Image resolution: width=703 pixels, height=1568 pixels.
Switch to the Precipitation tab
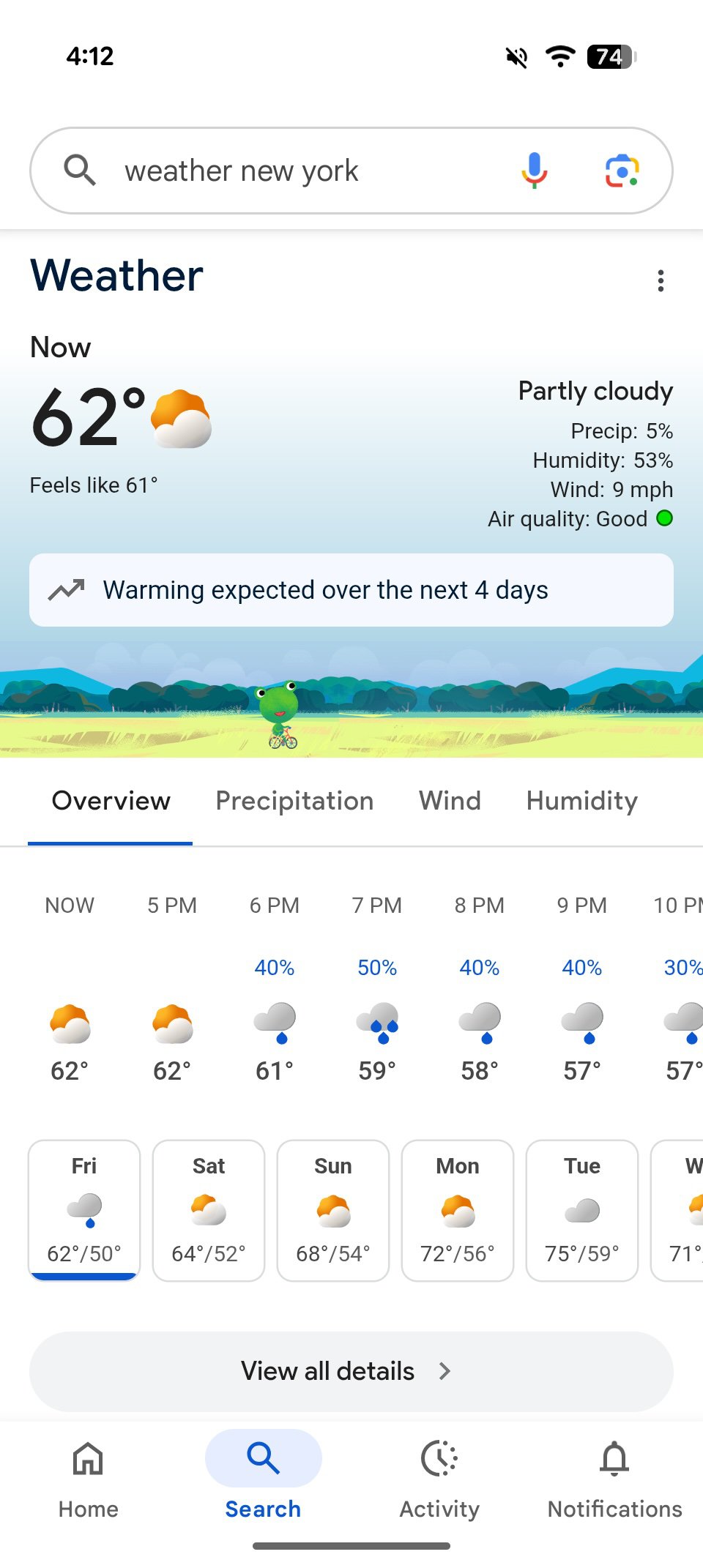(294, 801)
